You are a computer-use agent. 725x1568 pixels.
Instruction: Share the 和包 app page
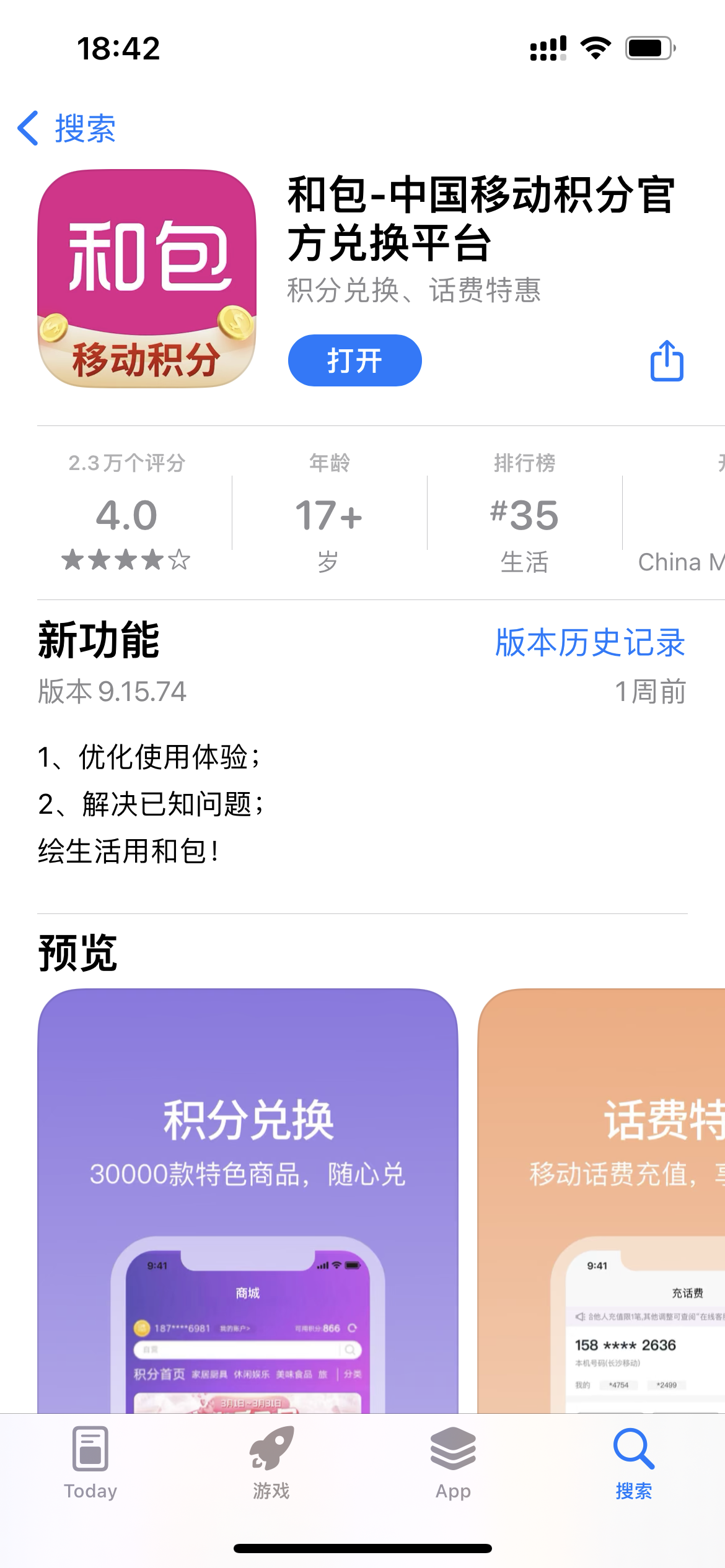coord(667,360)
